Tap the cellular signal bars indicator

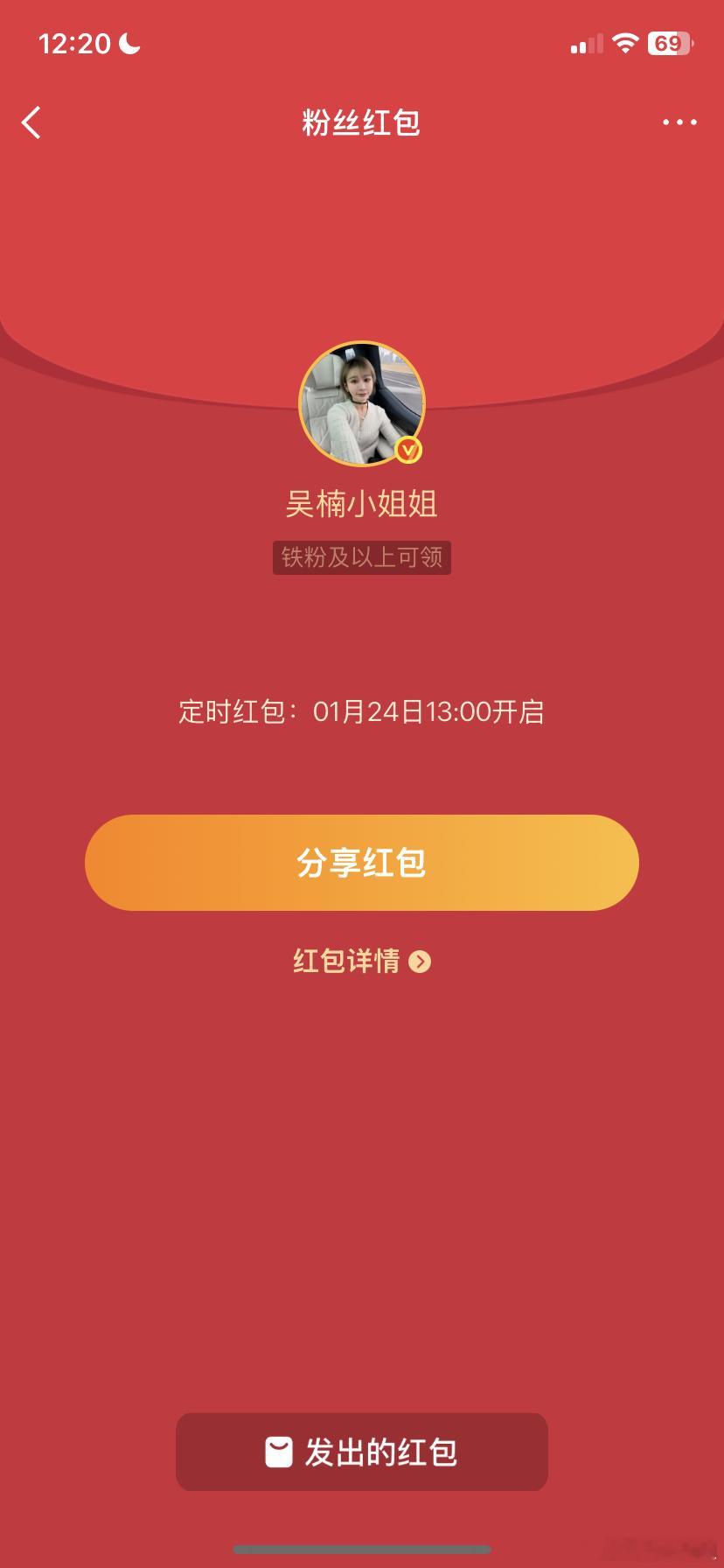(x=587, y=43)
